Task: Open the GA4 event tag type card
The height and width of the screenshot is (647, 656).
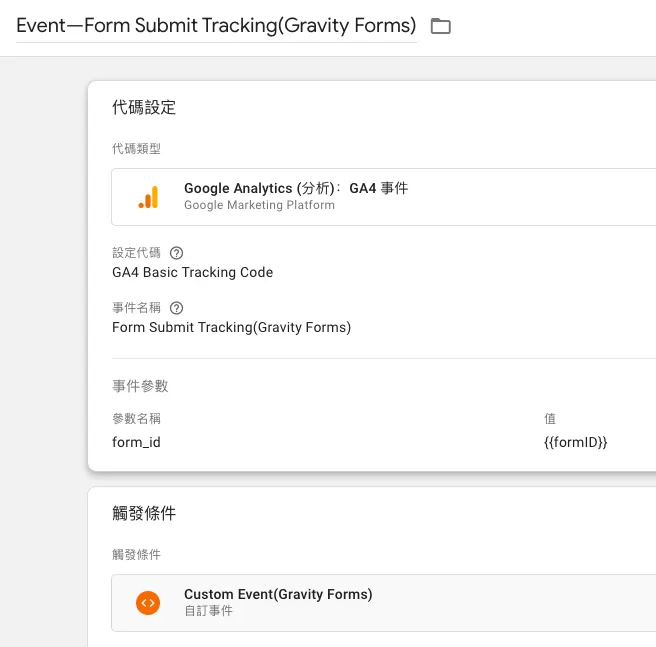Action: point(383,197)
